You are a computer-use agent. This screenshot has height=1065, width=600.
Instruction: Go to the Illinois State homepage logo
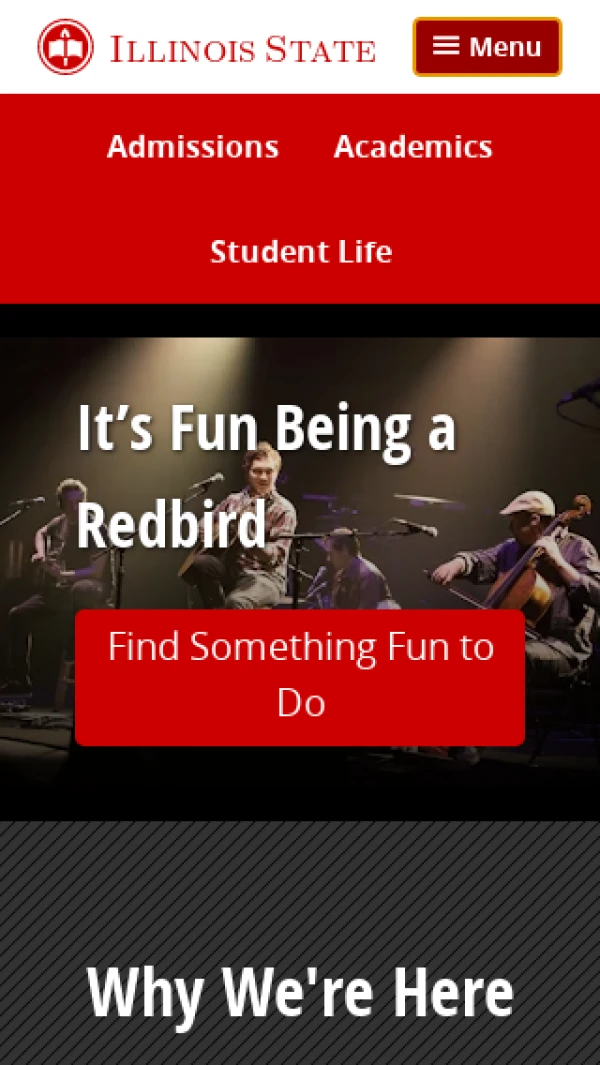coord(207,48)
